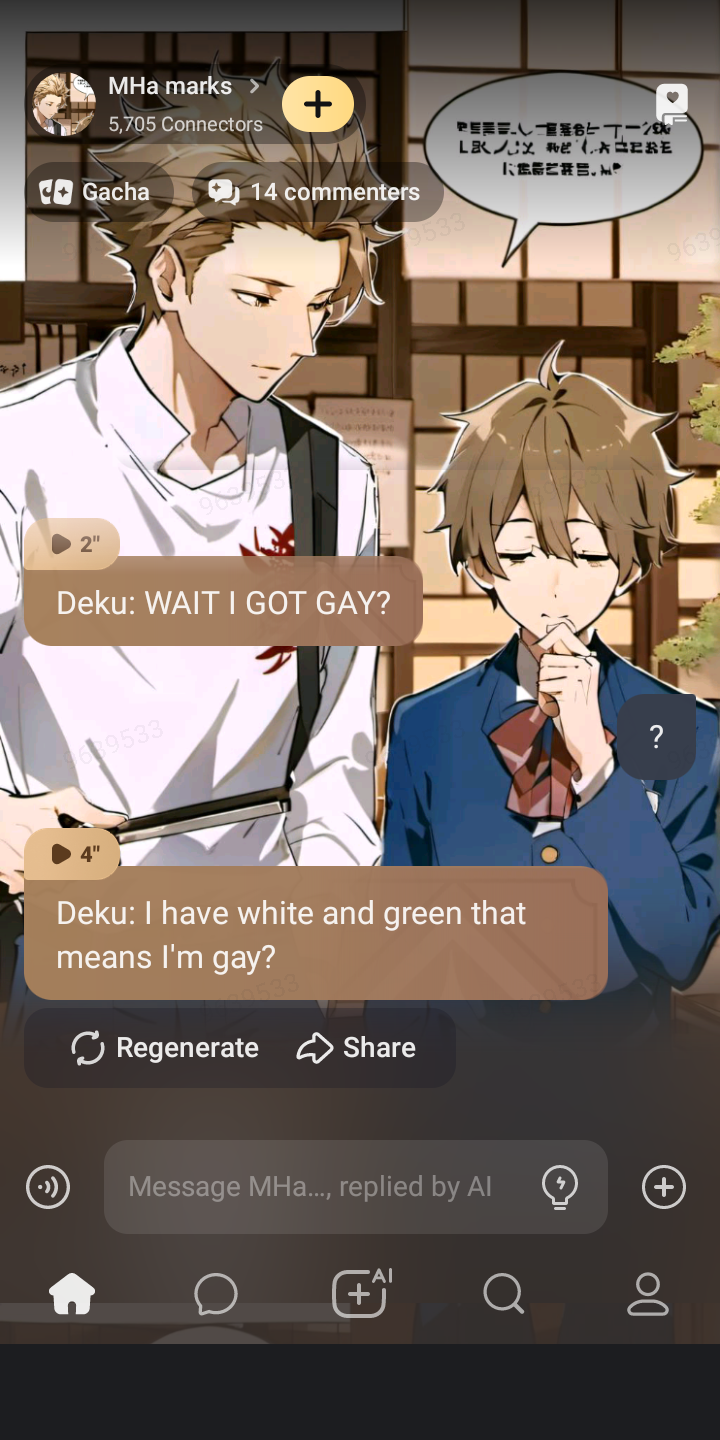Open the plus attachments menu
720x1440 pixels.
click(x=664, y=1187)
